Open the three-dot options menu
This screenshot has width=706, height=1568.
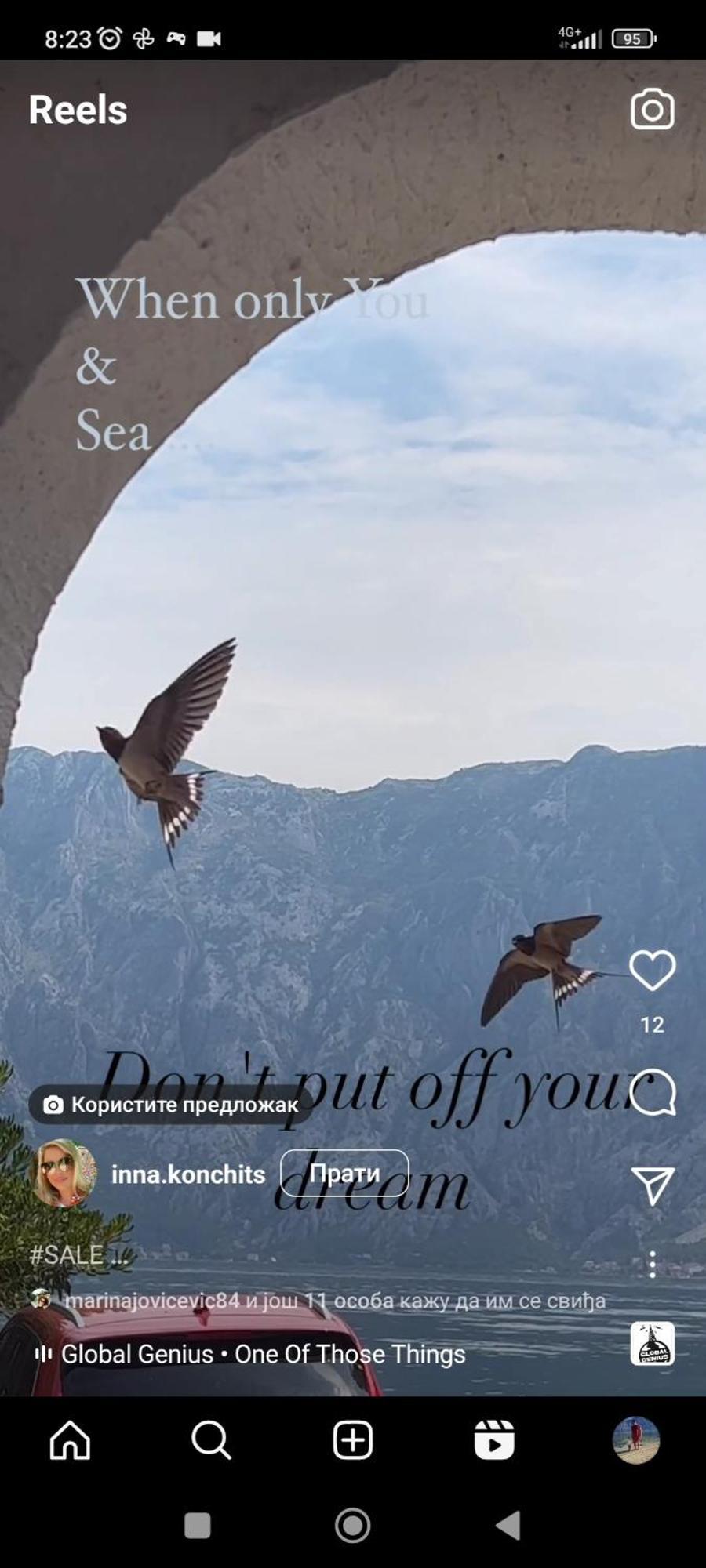coord(652,1264)
